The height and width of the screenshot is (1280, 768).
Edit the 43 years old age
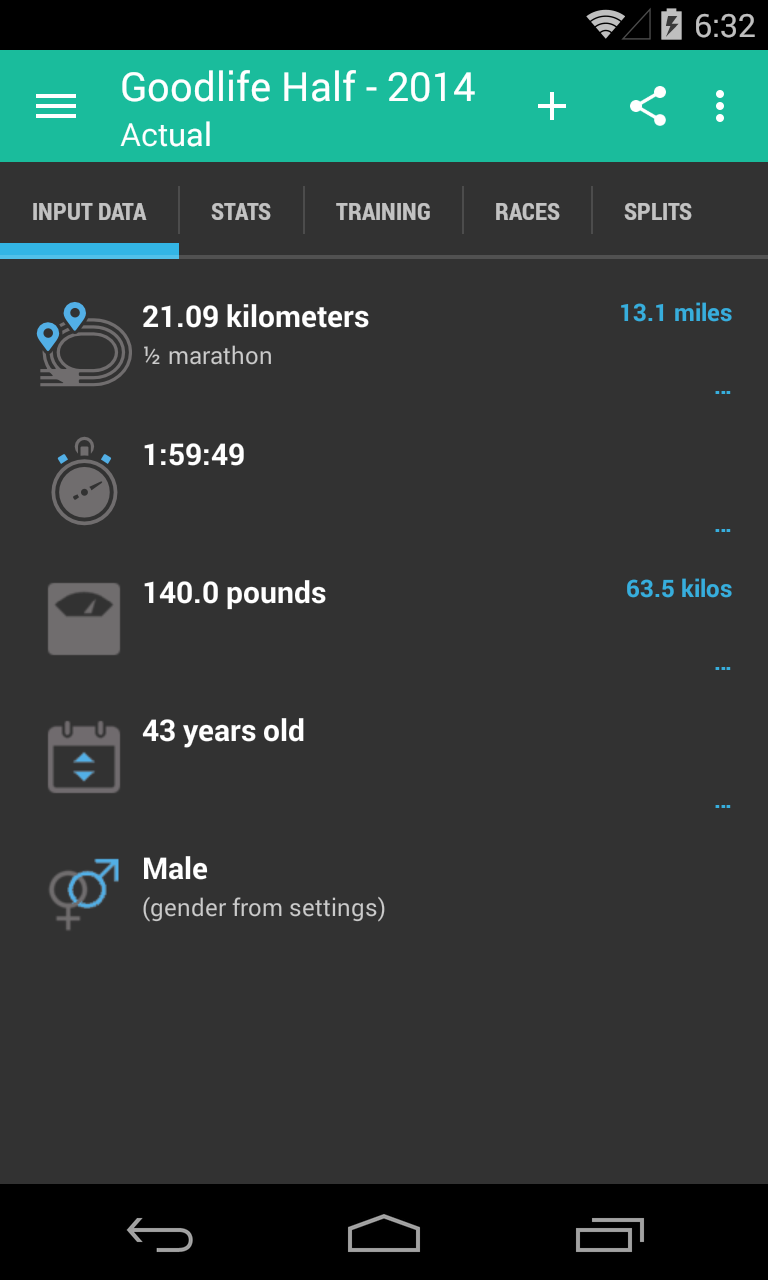[x=384, y=759]
